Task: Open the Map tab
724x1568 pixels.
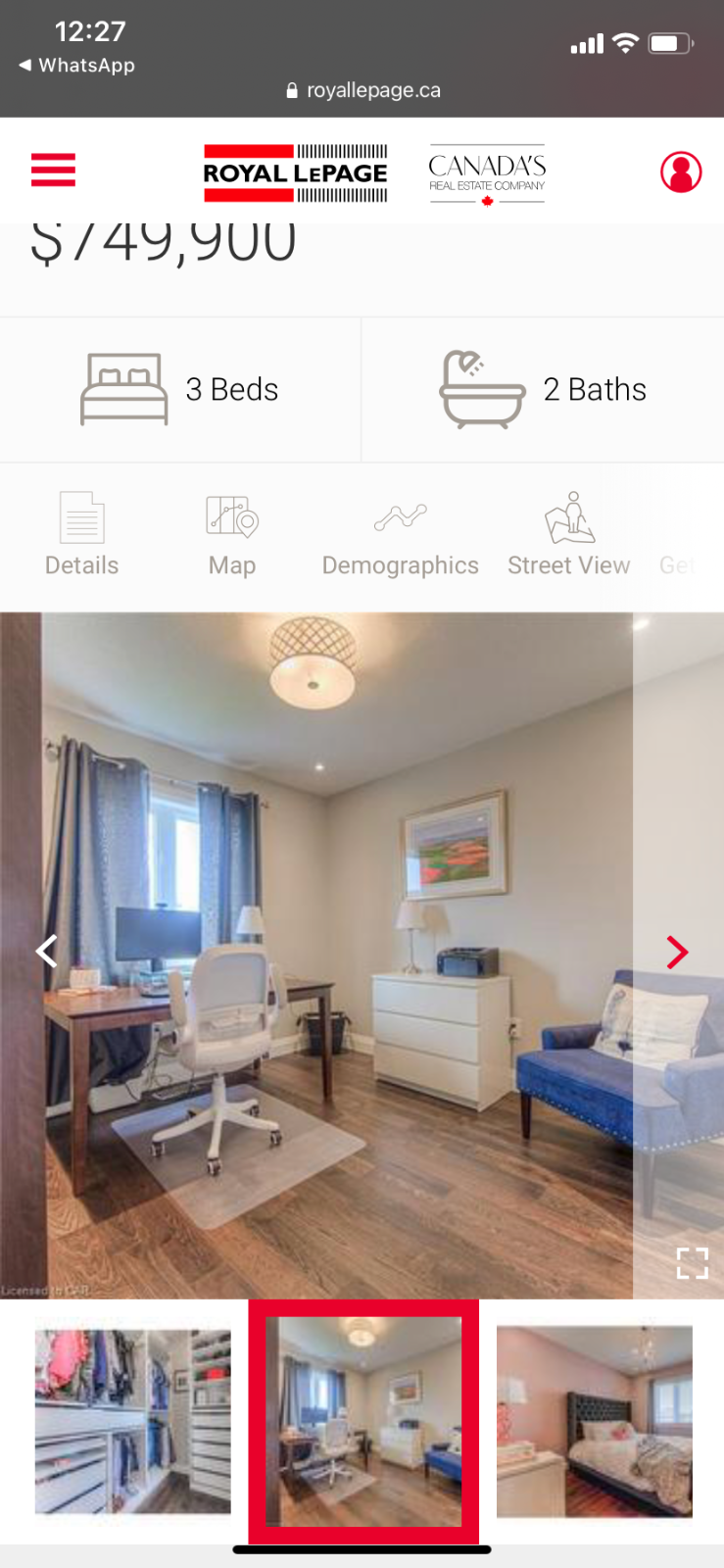Action: coord(232,535)
